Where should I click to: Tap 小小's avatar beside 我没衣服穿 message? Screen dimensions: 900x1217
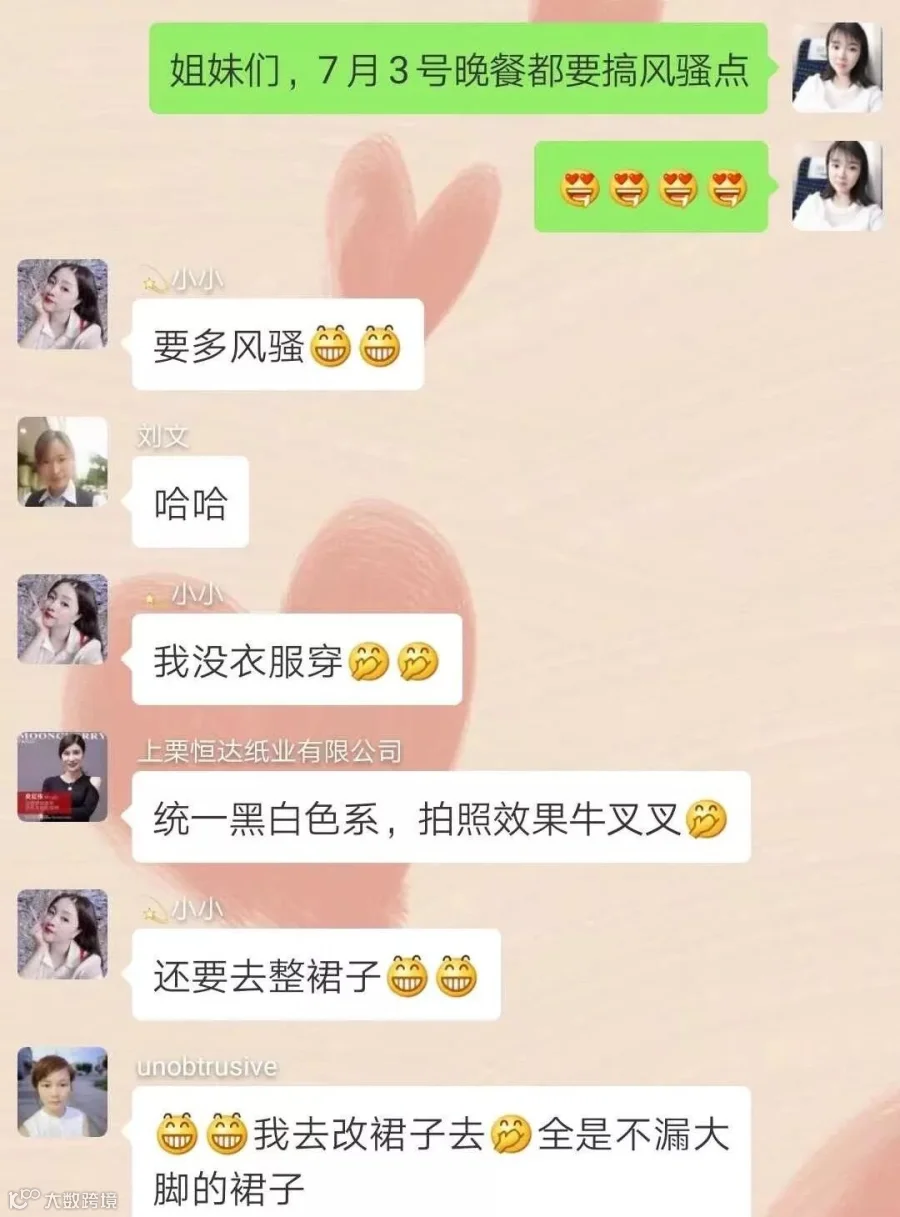coord(62,619)
